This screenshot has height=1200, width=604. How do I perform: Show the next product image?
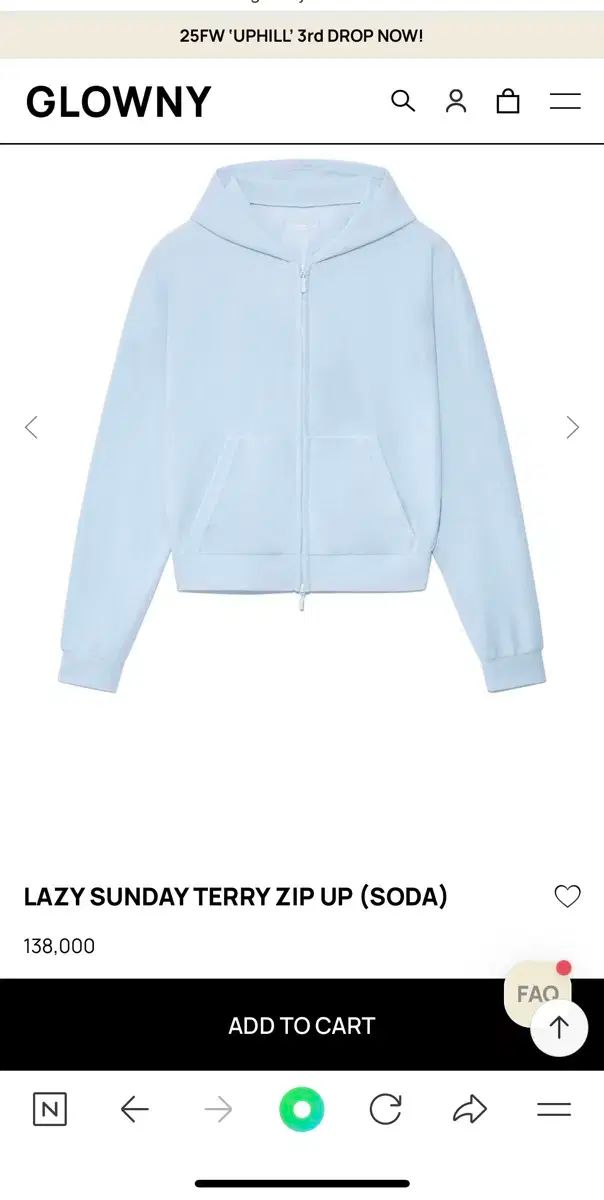point(572,428)
